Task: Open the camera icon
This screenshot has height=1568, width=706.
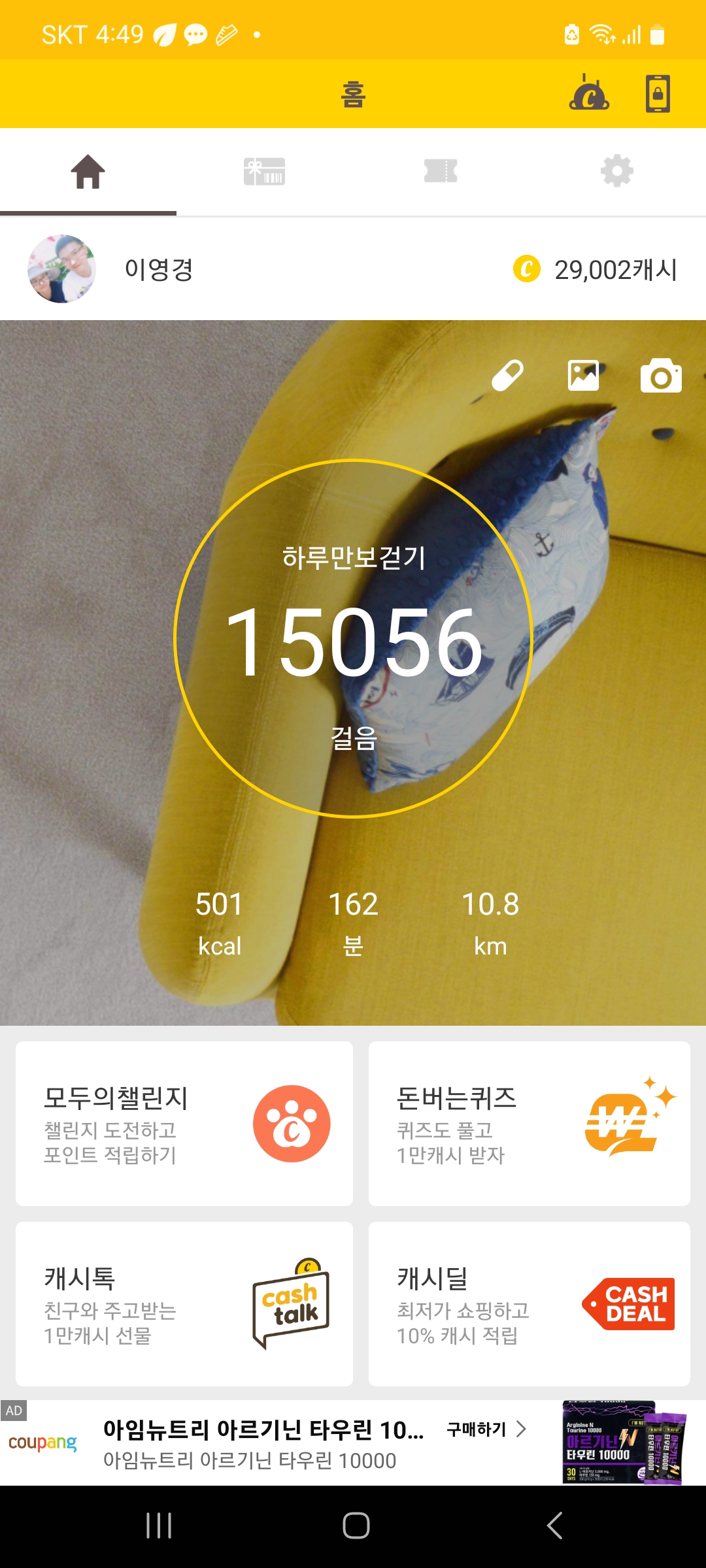Action: click(661, 376)
